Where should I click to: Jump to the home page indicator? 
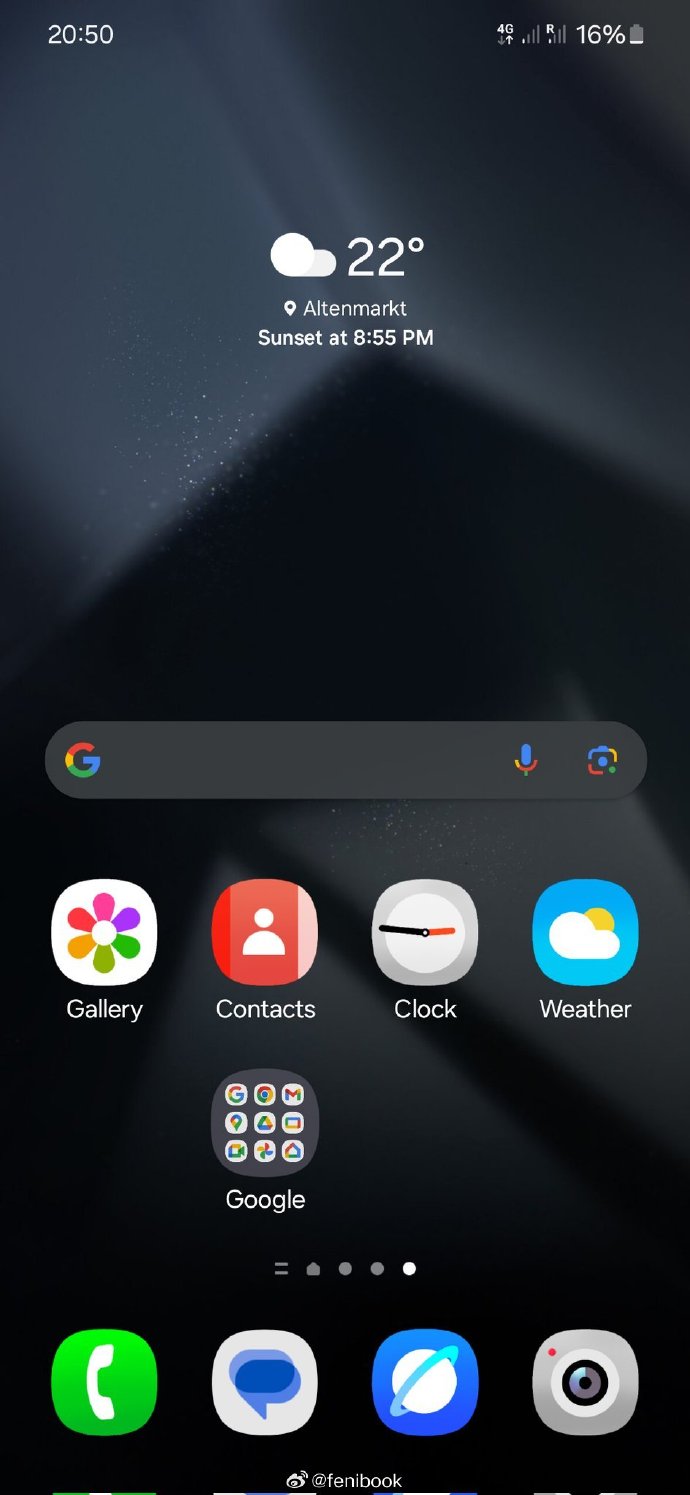313,1269
